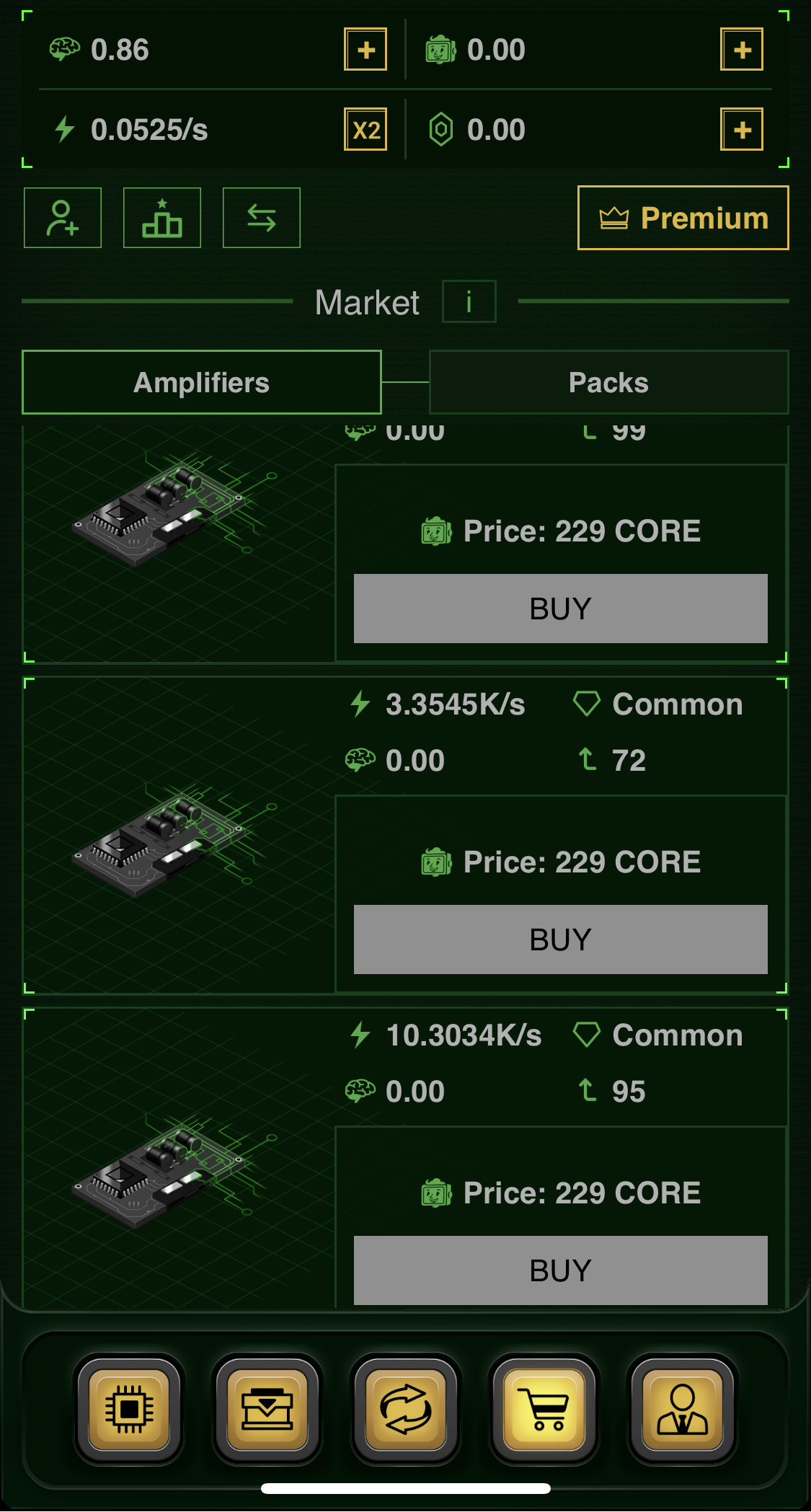Open the exchange cycle section
Viewport: 811px width, 1512px height.
[x=406, y=1409]
